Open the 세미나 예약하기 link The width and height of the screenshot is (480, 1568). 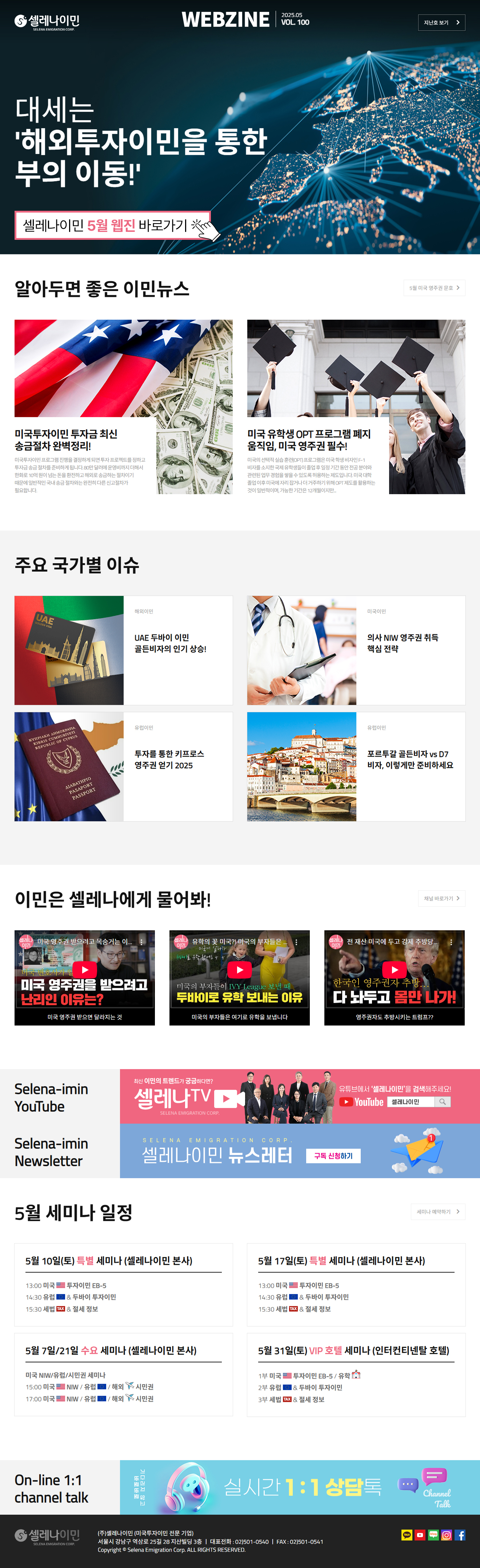(x=437, y=1212)
